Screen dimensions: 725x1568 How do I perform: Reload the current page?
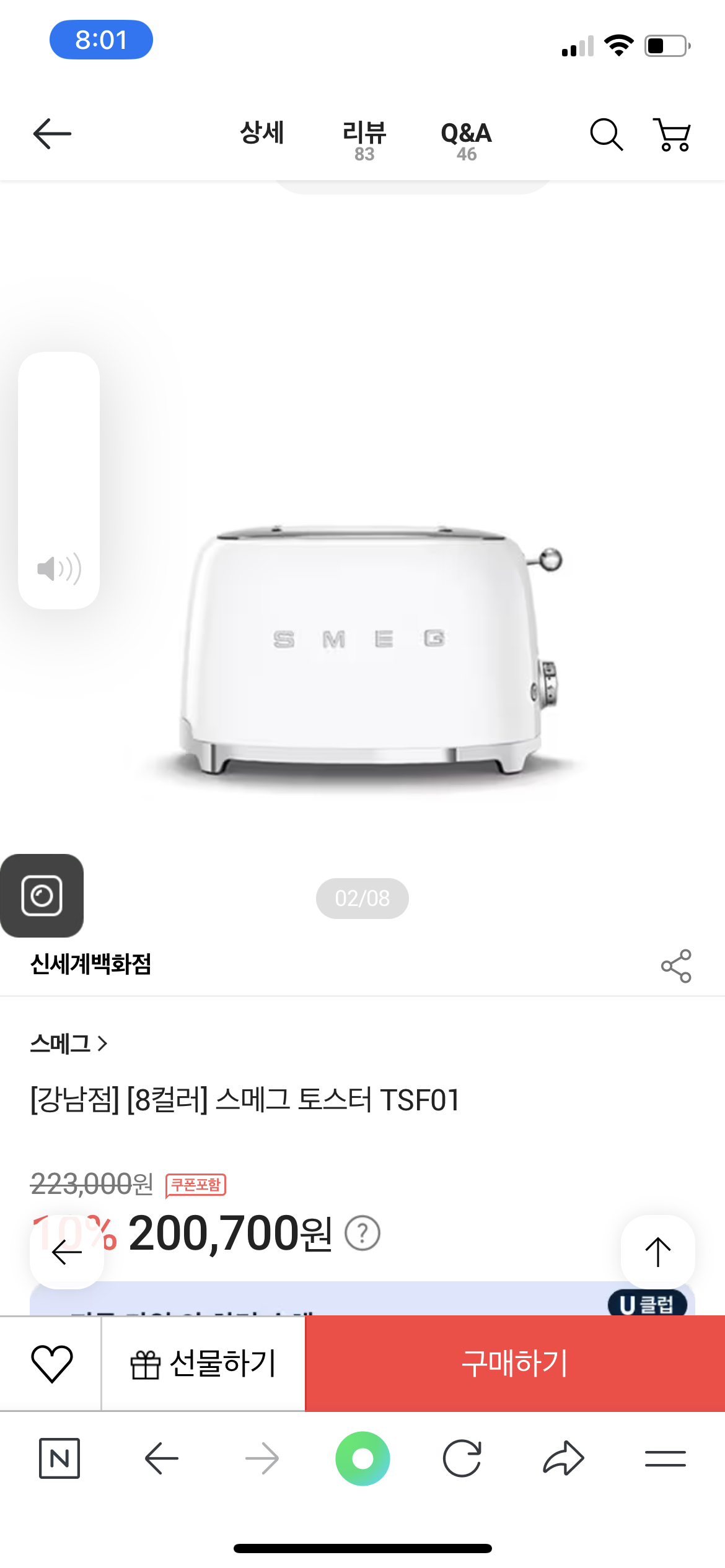(462, 1458)
